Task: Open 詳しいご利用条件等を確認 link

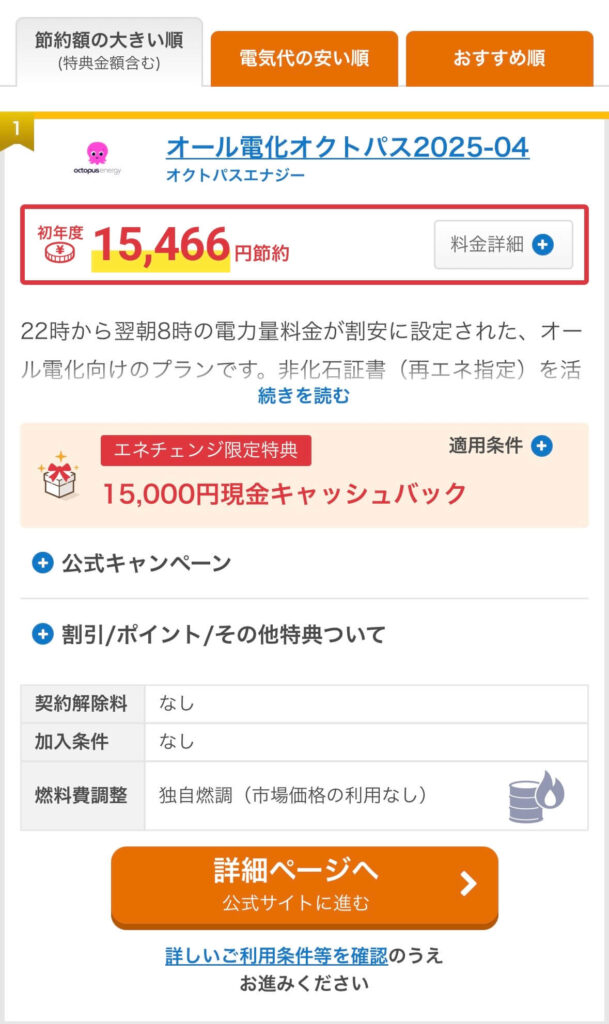Action: click(x=276, y=955)
